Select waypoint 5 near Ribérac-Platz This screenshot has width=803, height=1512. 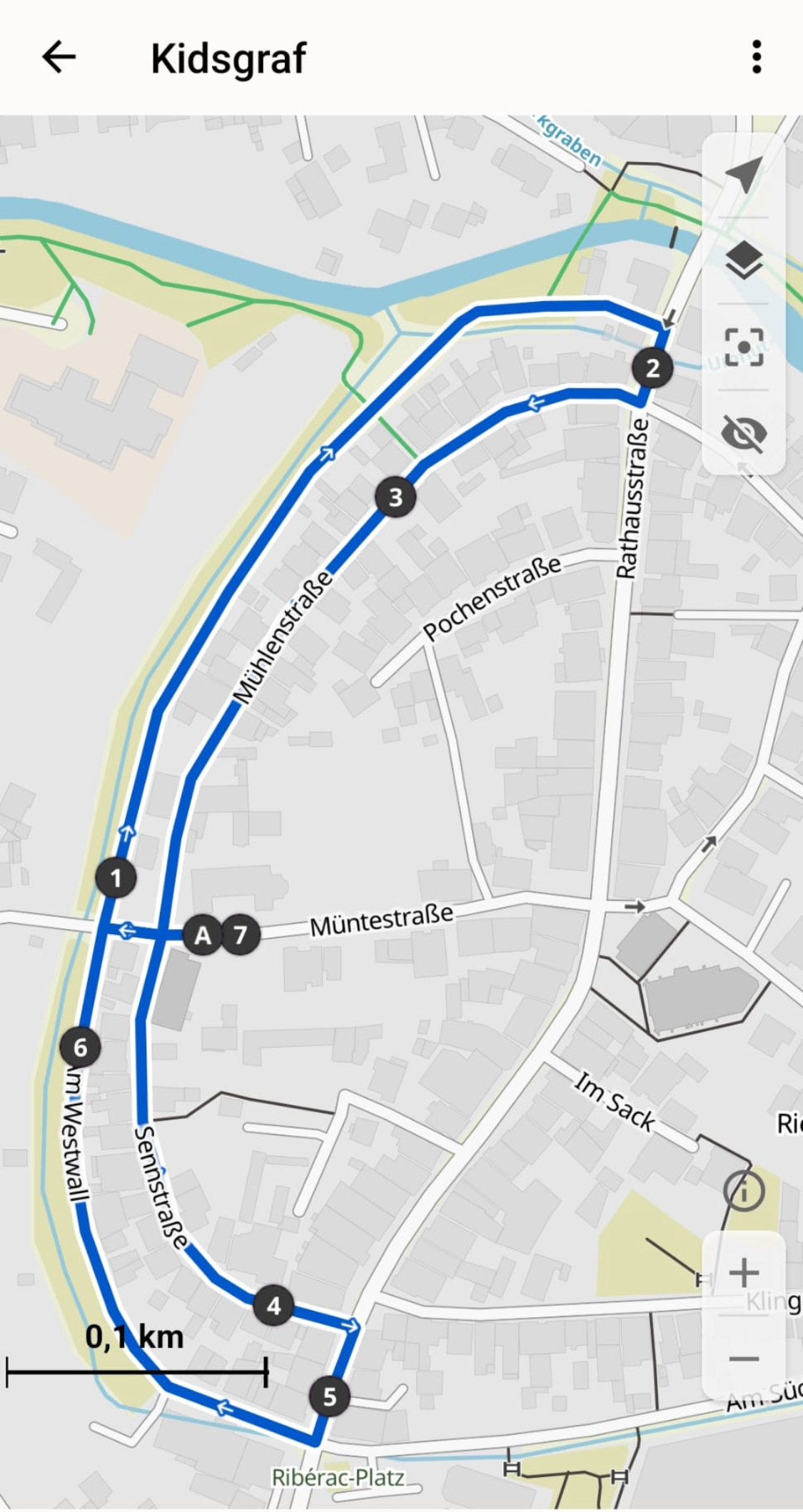pyautogui.click(x=330, y=1397)
